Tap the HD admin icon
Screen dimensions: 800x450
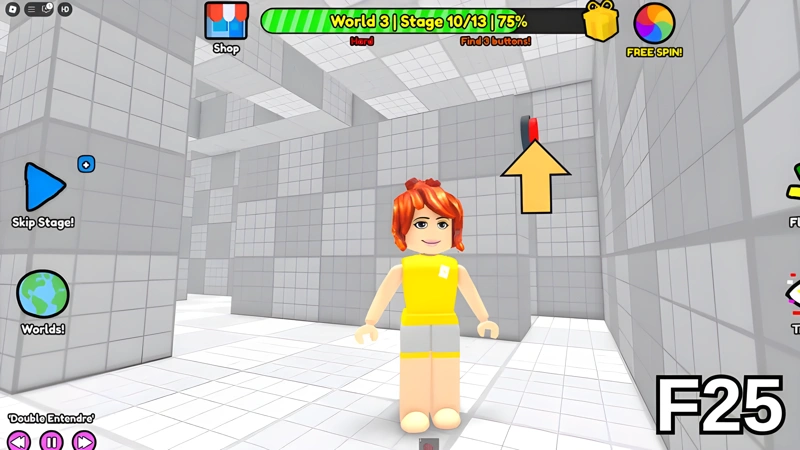[x=66, y=9]
